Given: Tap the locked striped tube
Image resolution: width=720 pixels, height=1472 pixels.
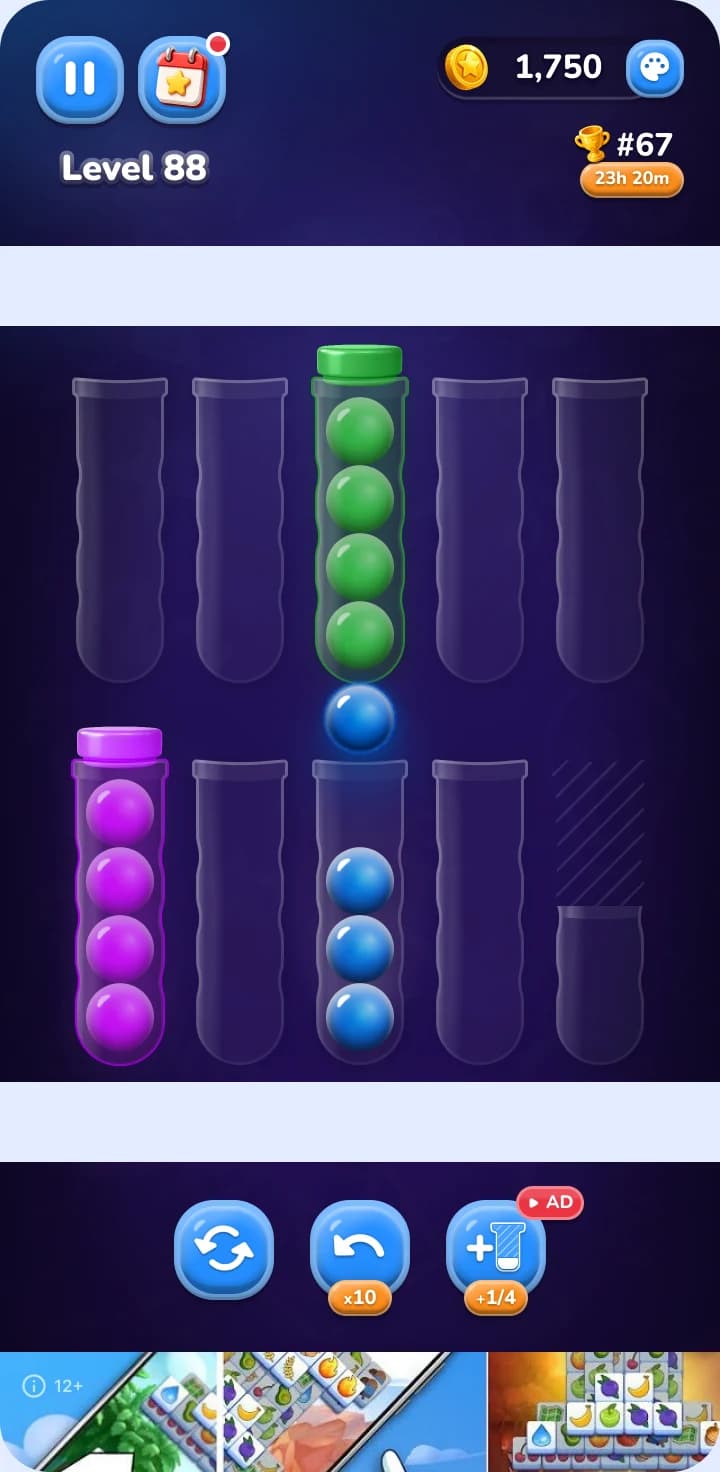Looking at the screenshot, I should pyautogui.click(x=600, y=912).
